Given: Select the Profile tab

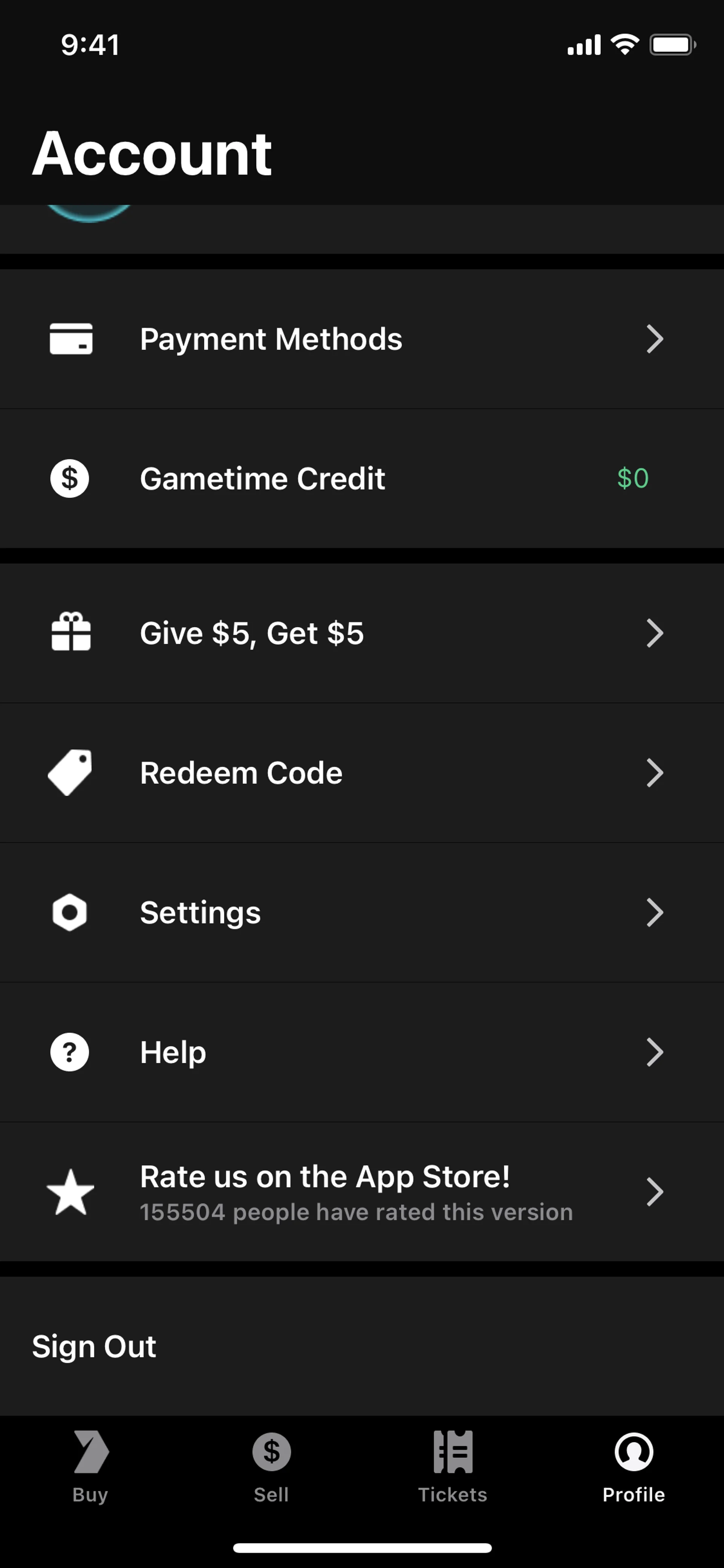Looking at the screenshot, I should coord(633,1467).
